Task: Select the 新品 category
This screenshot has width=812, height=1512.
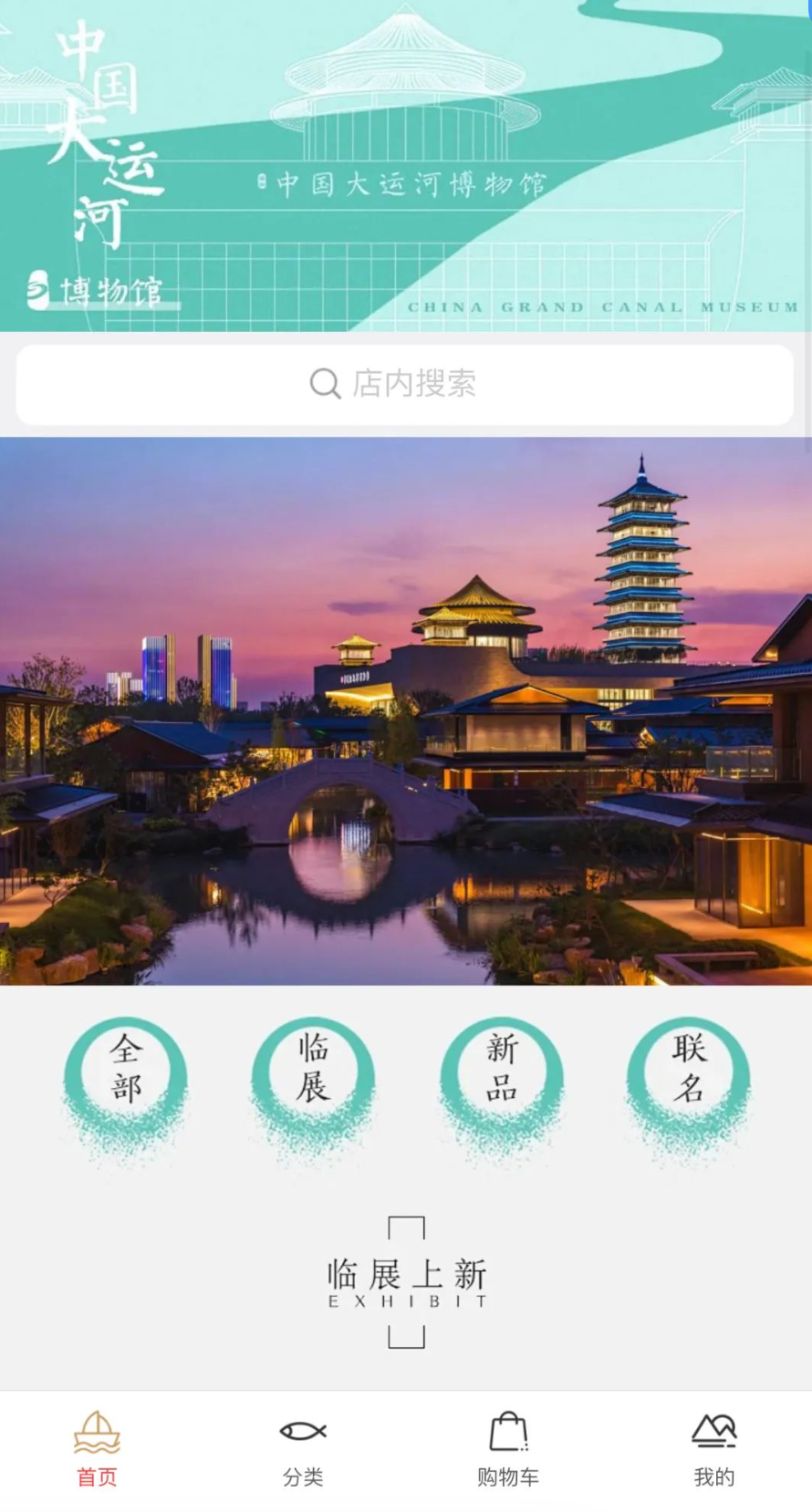Action: [502, 1076]
